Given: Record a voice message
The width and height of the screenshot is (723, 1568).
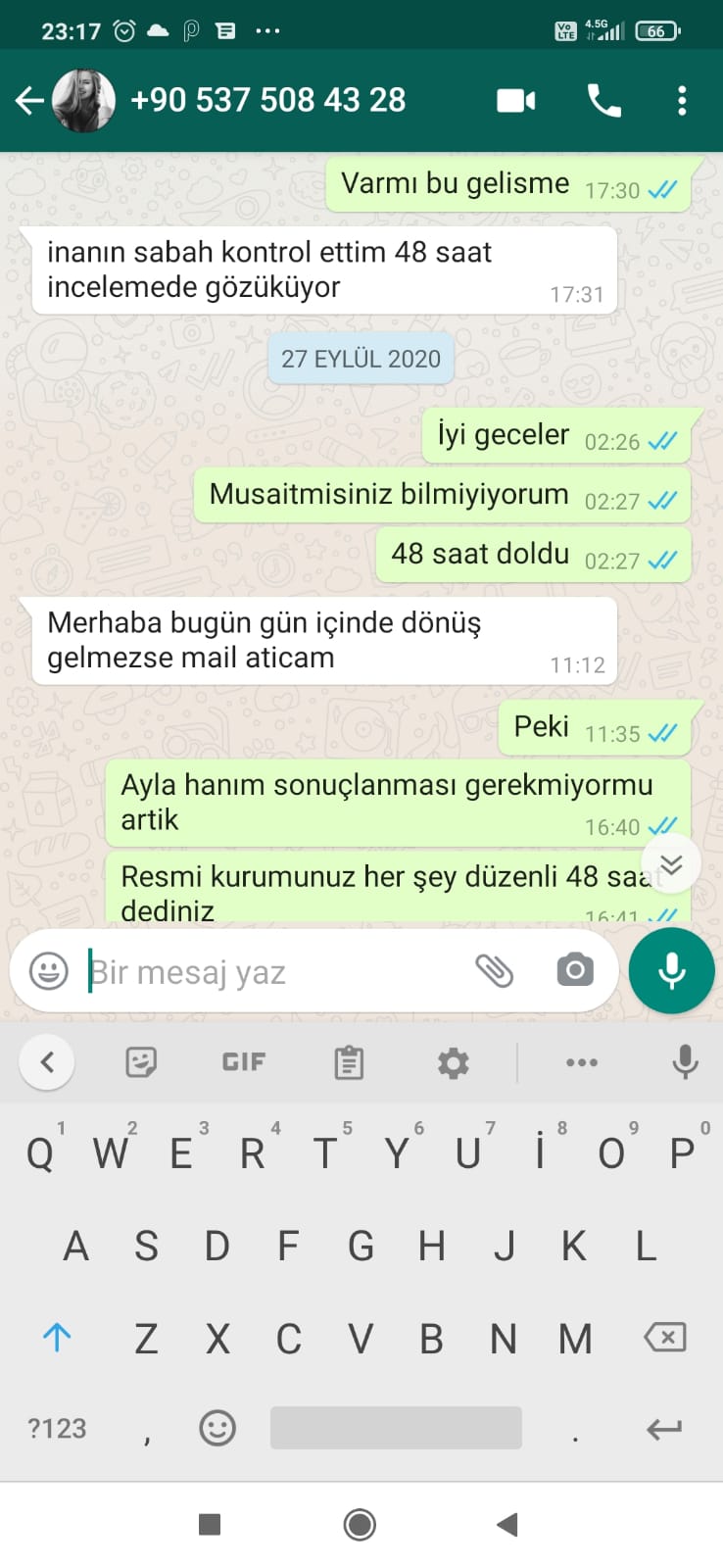Looking at the screenshot, I should click(672, 970).
